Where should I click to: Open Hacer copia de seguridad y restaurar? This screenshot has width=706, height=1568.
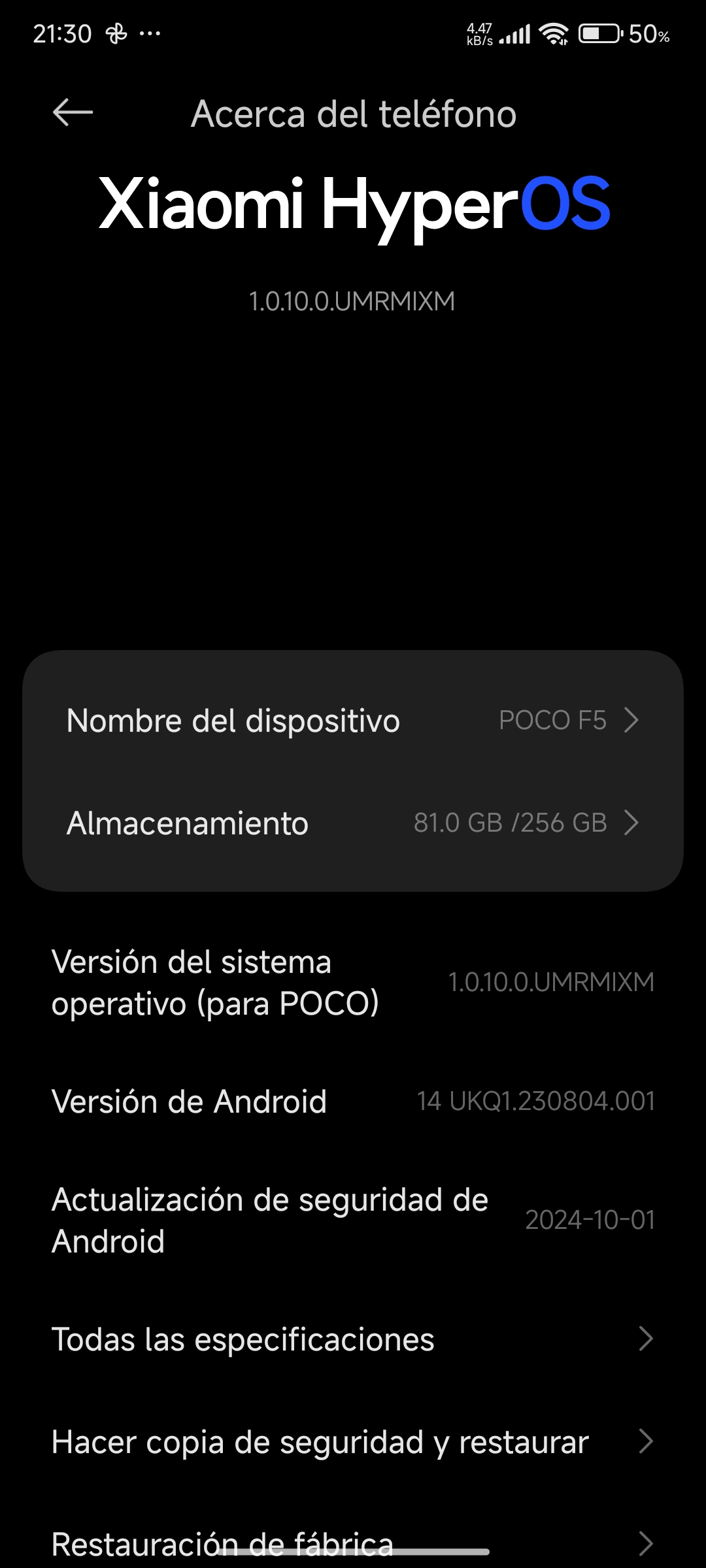353,1442
